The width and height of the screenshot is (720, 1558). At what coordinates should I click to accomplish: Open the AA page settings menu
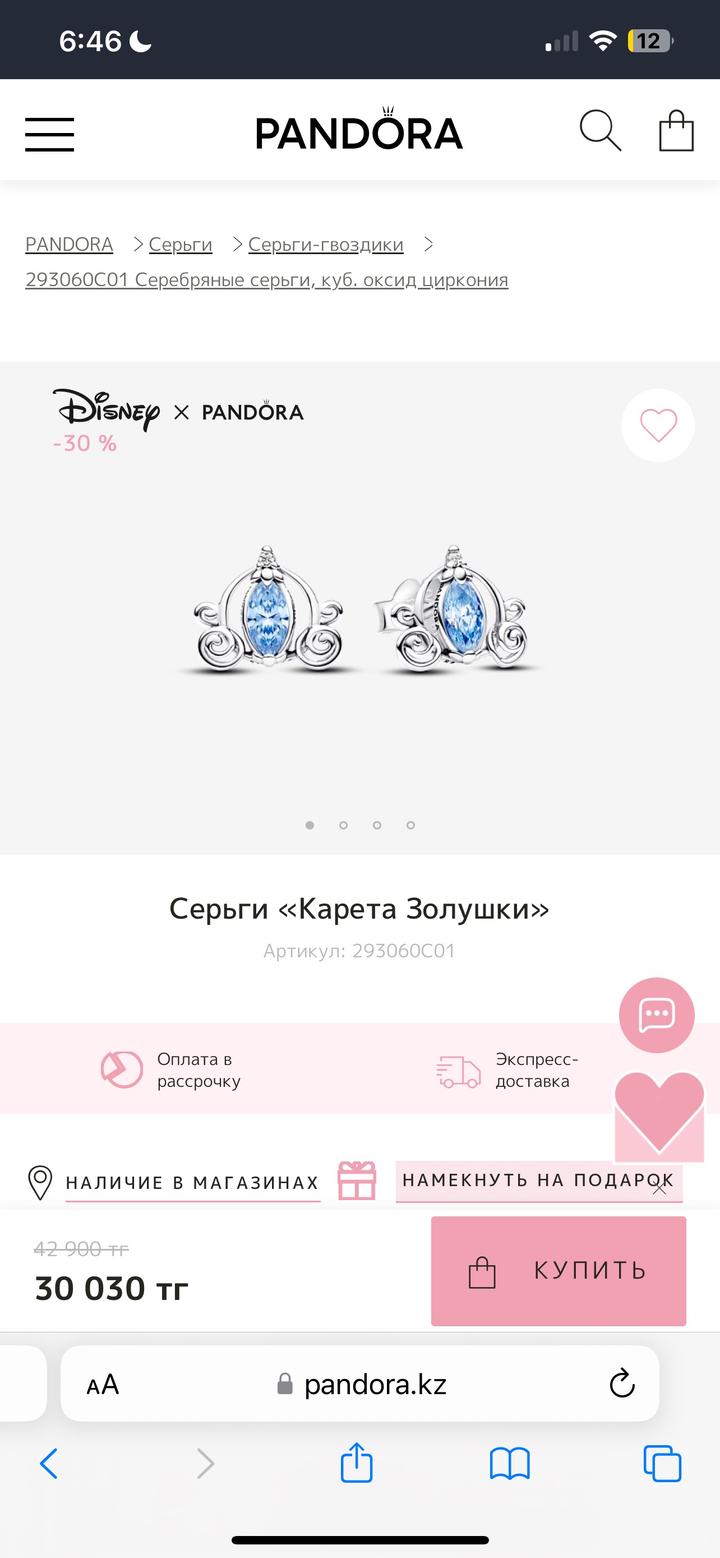103,1384
